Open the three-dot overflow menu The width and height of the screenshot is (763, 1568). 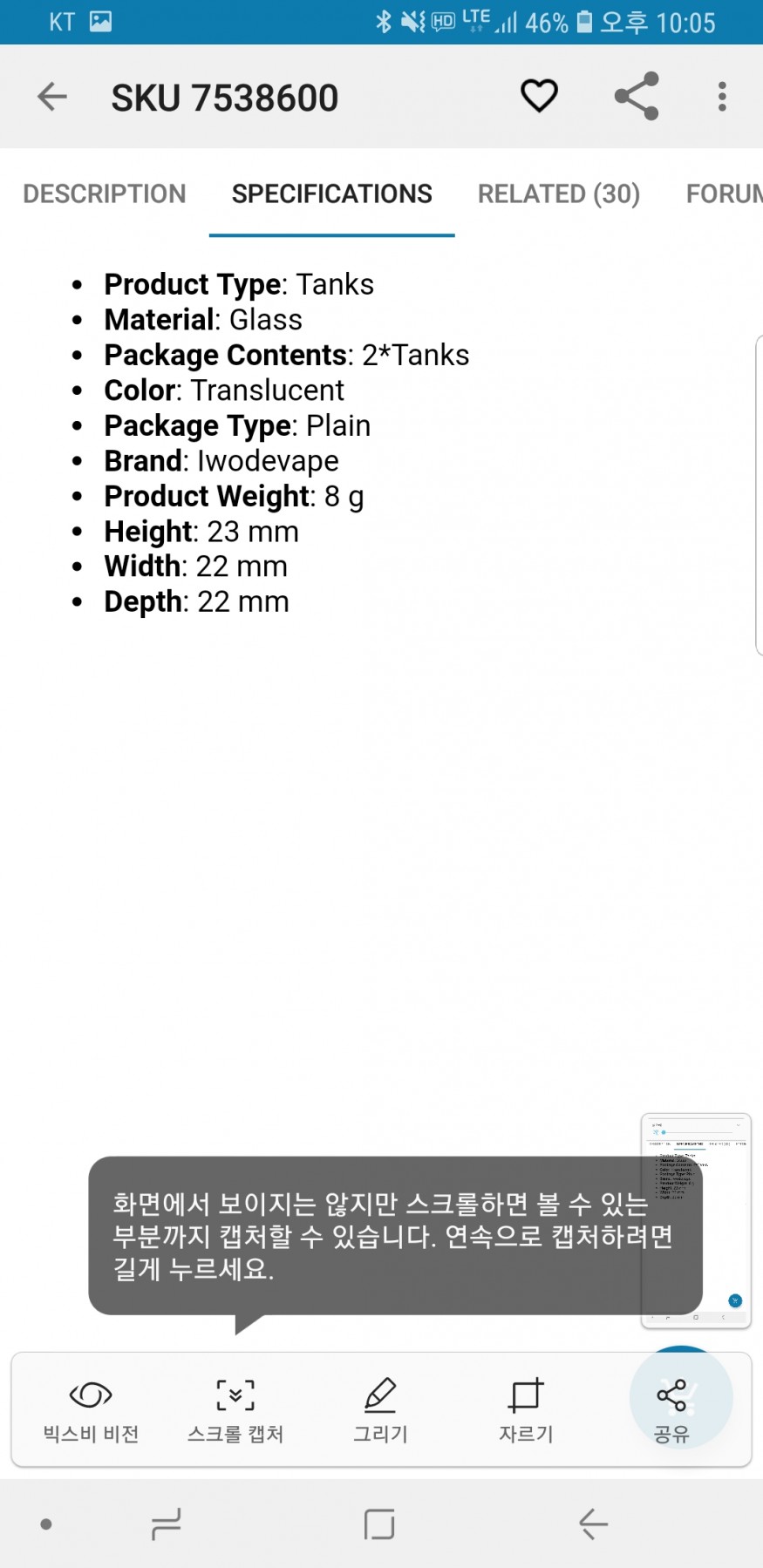pyautogui.click(x=722, y=96)
